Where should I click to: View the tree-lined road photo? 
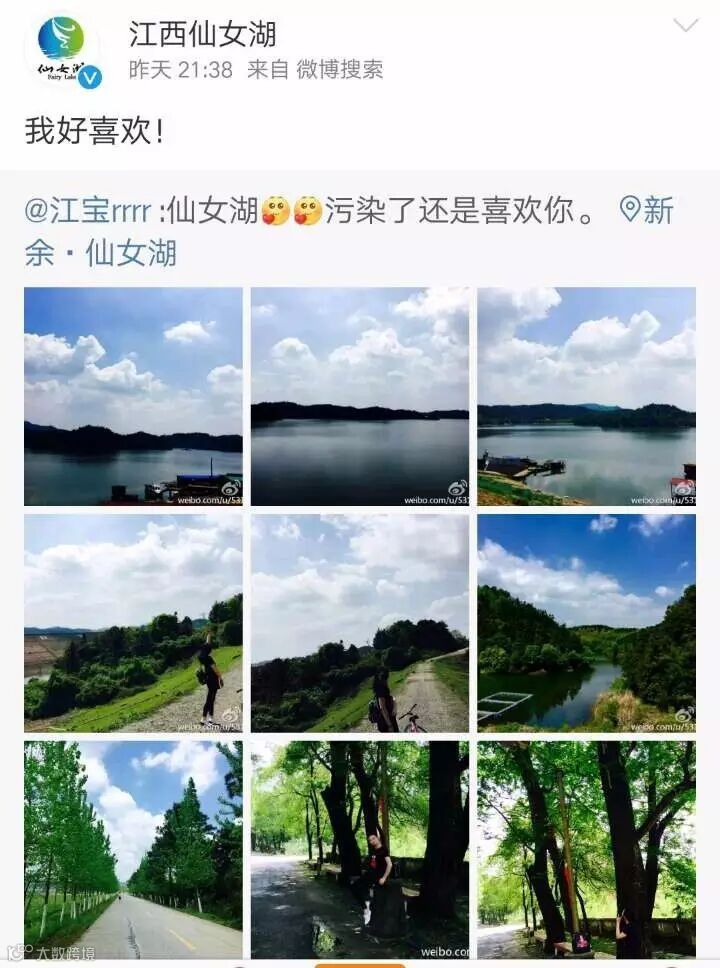click(133, 850)
